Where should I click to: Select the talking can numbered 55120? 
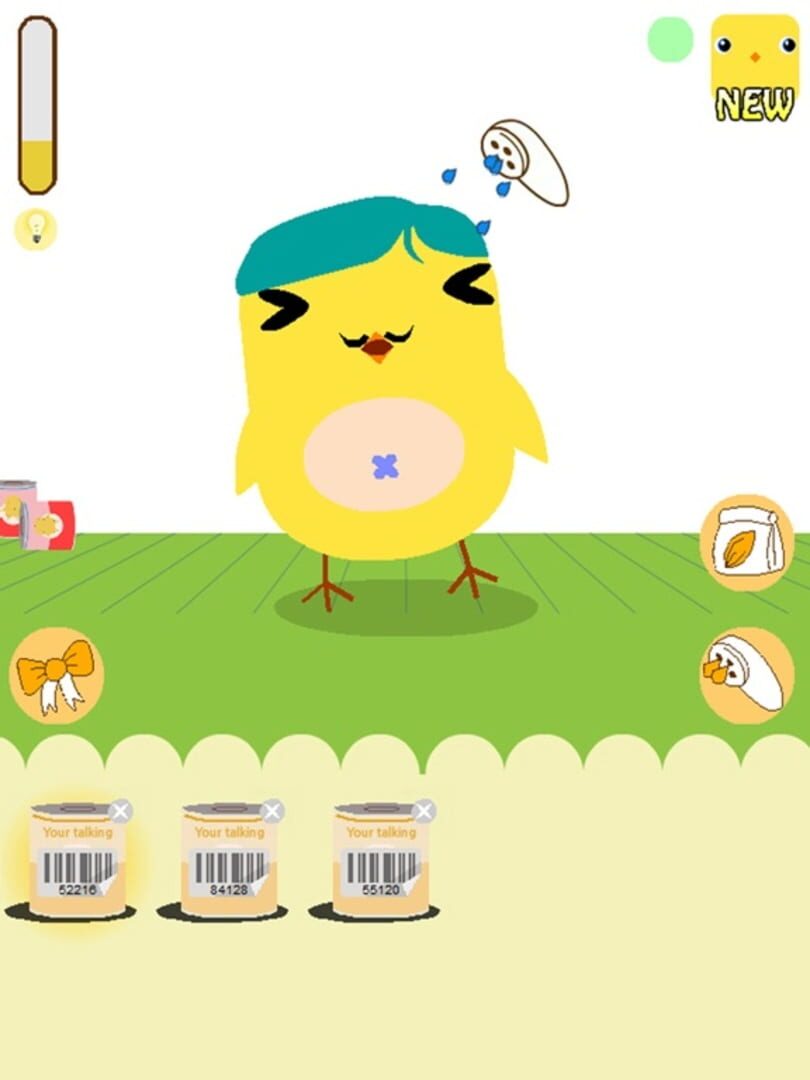(381, 861)
